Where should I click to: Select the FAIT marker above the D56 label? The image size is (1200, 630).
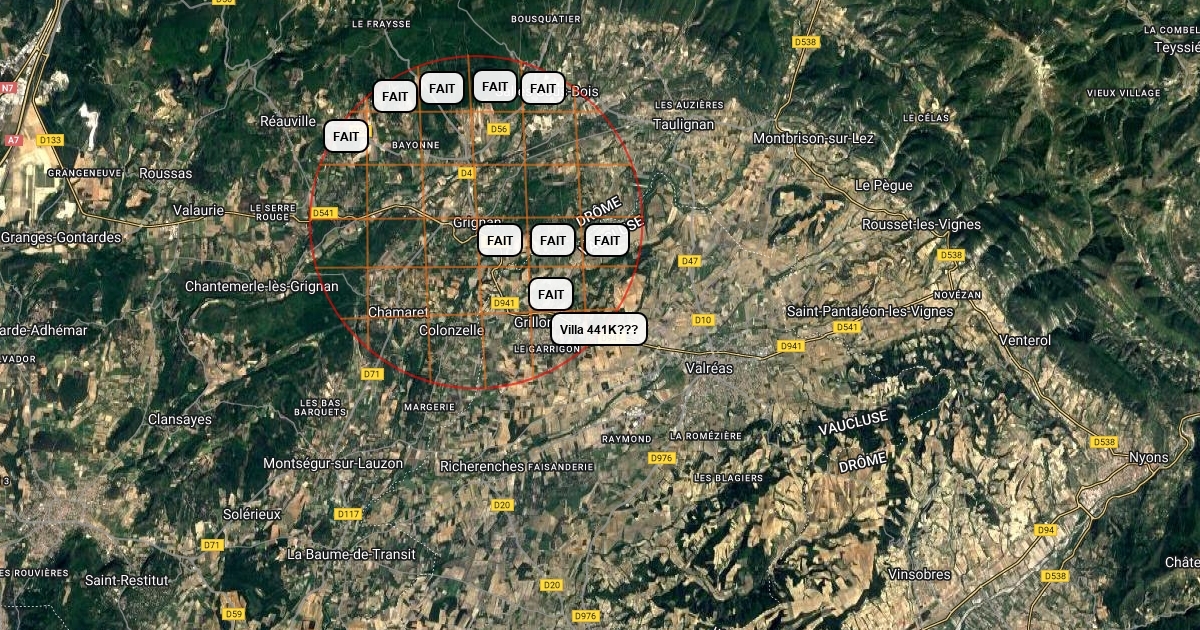click(x=495, y=86)
